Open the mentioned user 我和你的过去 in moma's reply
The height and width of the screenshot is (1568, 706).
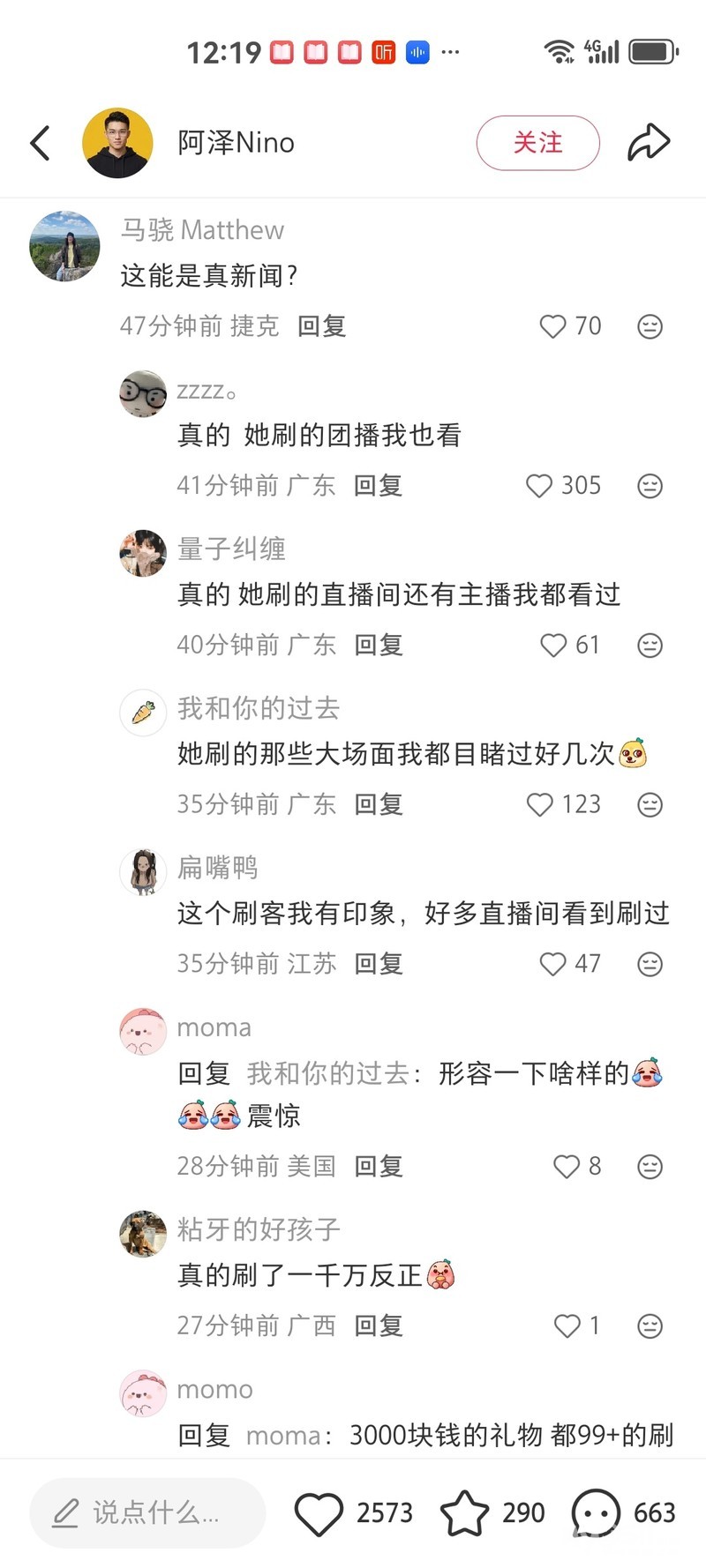point(327,1073)
